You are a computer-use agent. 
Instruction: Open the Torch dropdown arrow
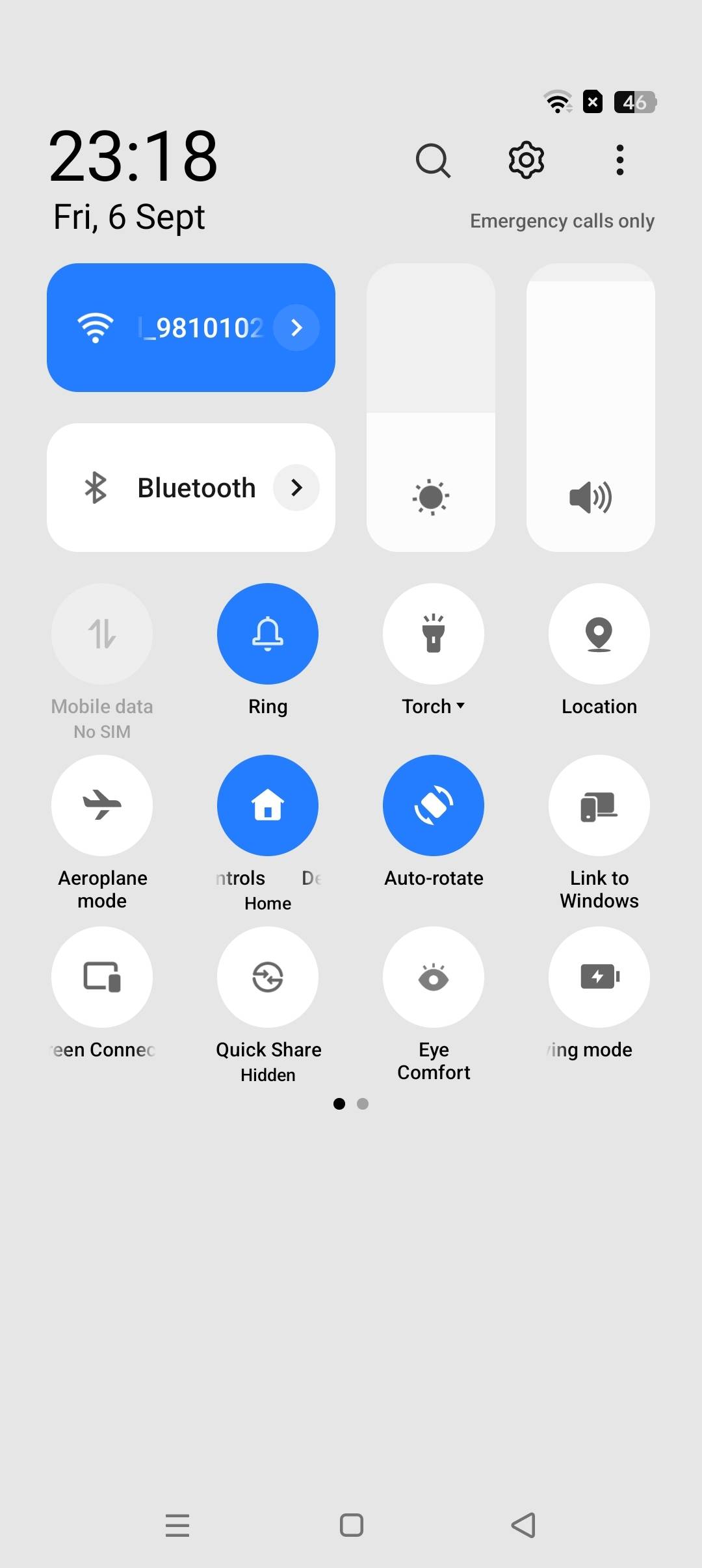click(460, 706)
